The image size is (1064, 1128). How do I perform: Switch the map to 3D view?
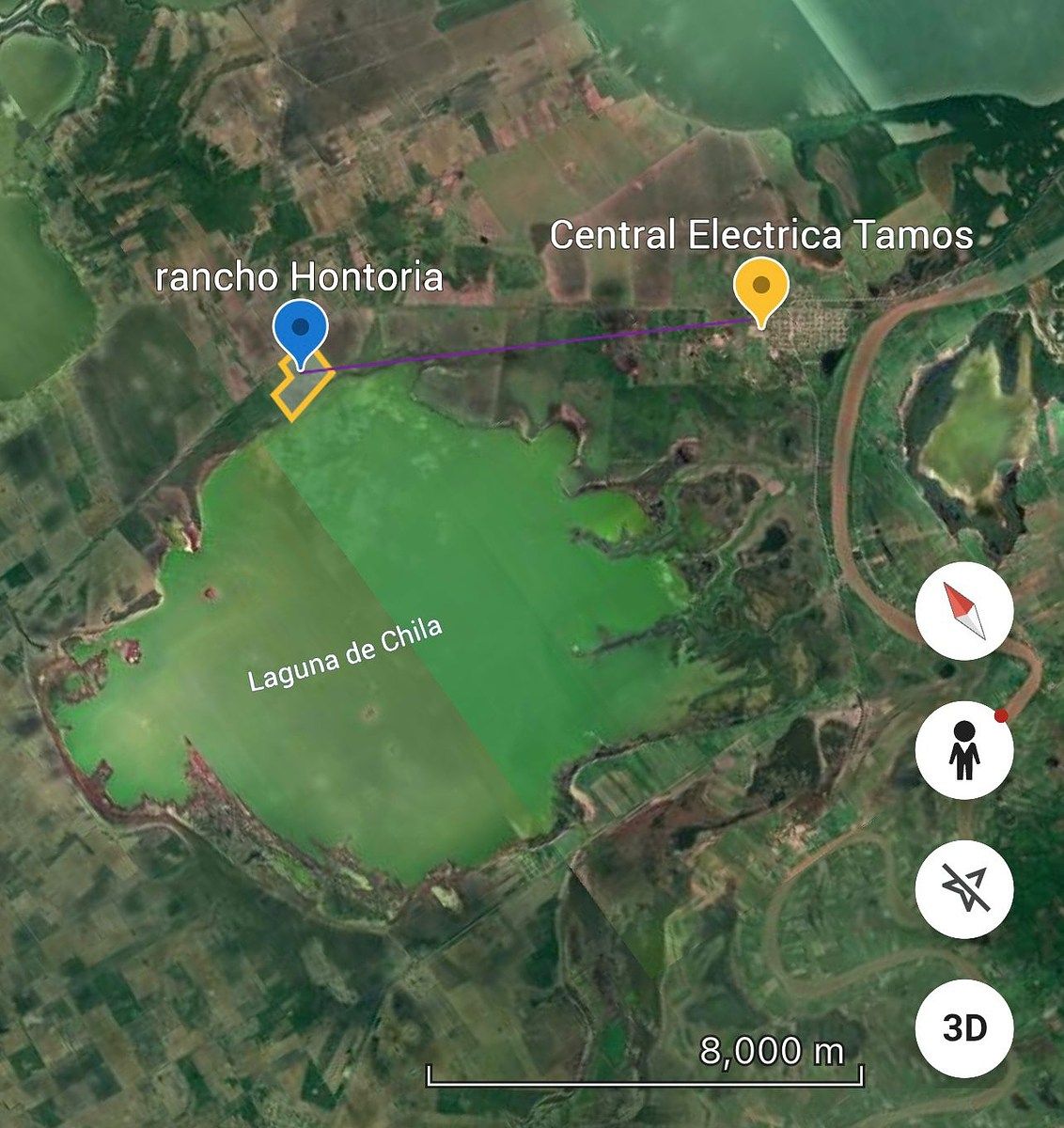pos(963,1027)
